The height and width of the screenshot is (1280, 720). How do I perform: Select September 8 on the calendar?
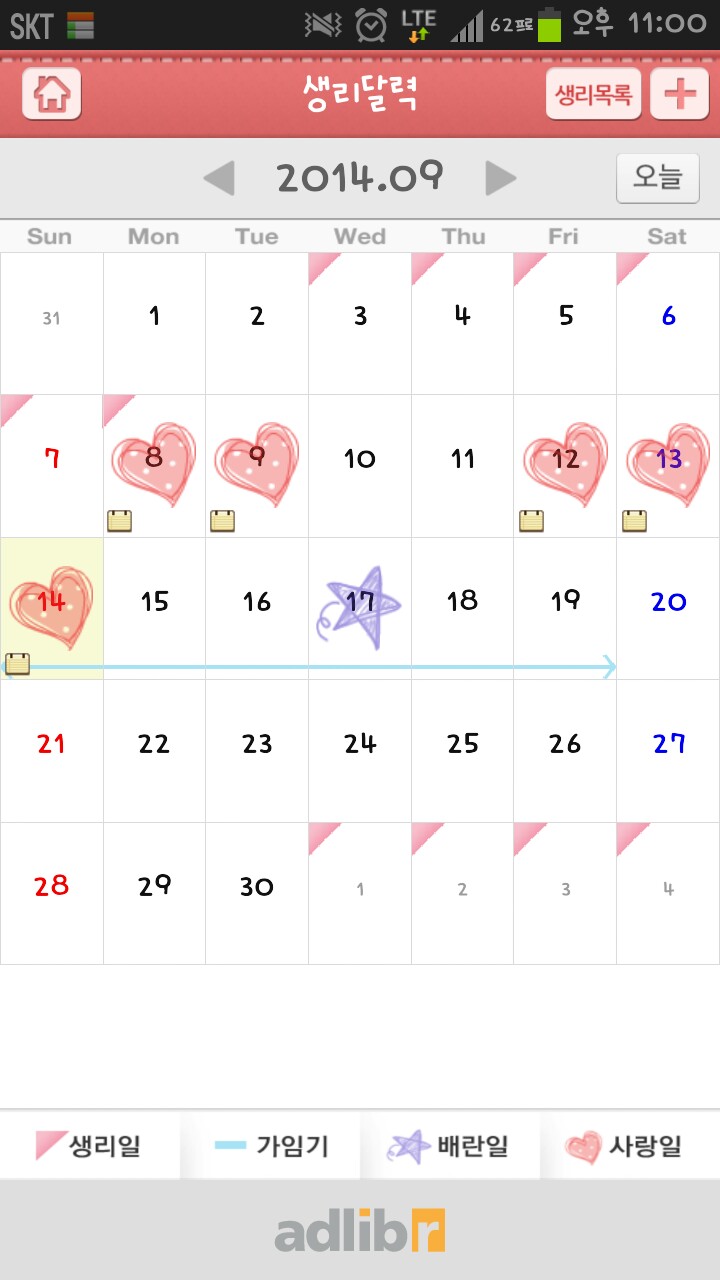(x=154, y=464)
